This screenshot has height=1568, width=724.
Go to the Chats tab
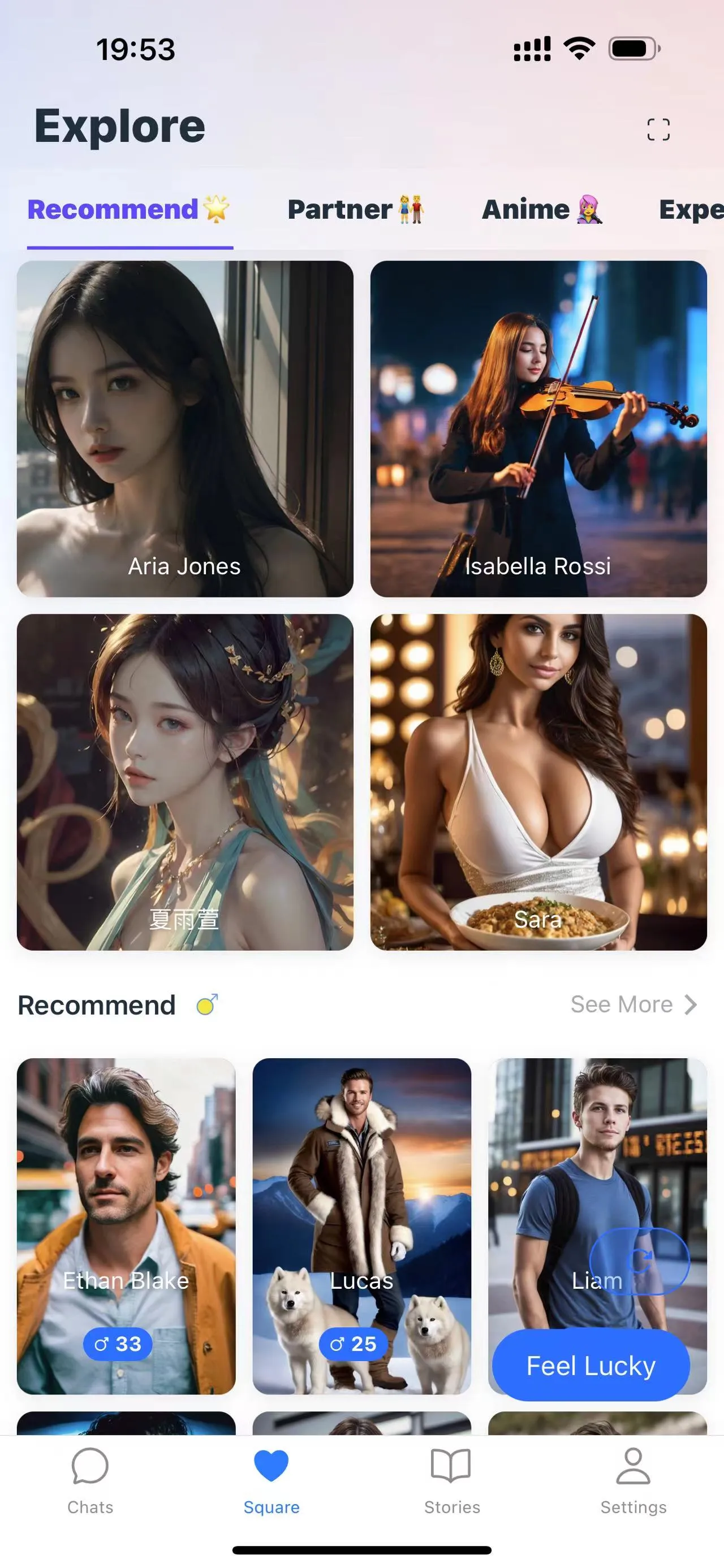(x=90, y=1480)
